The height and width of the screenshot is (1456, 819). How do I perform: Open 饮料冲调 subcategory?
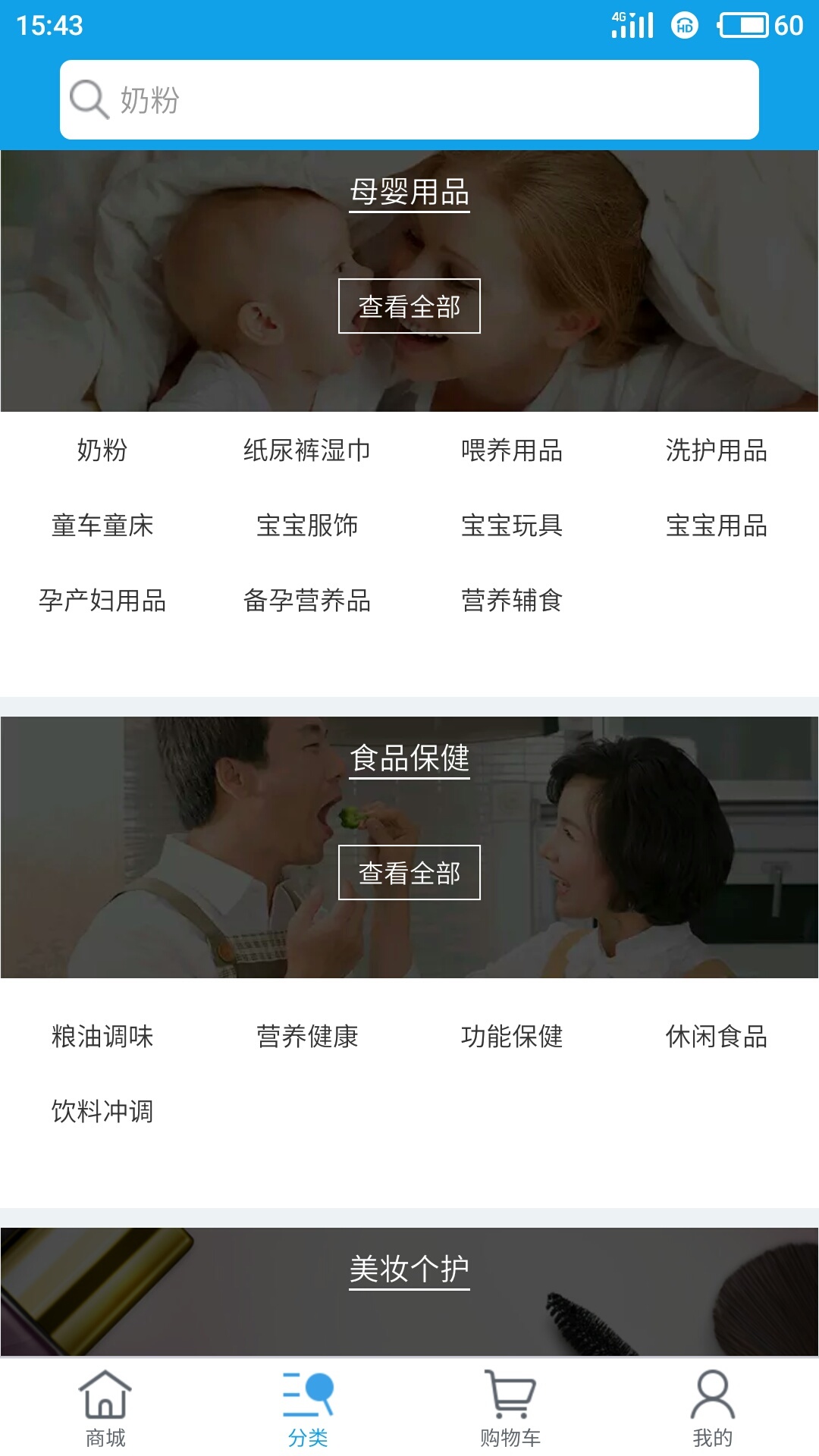[102, 1112]
